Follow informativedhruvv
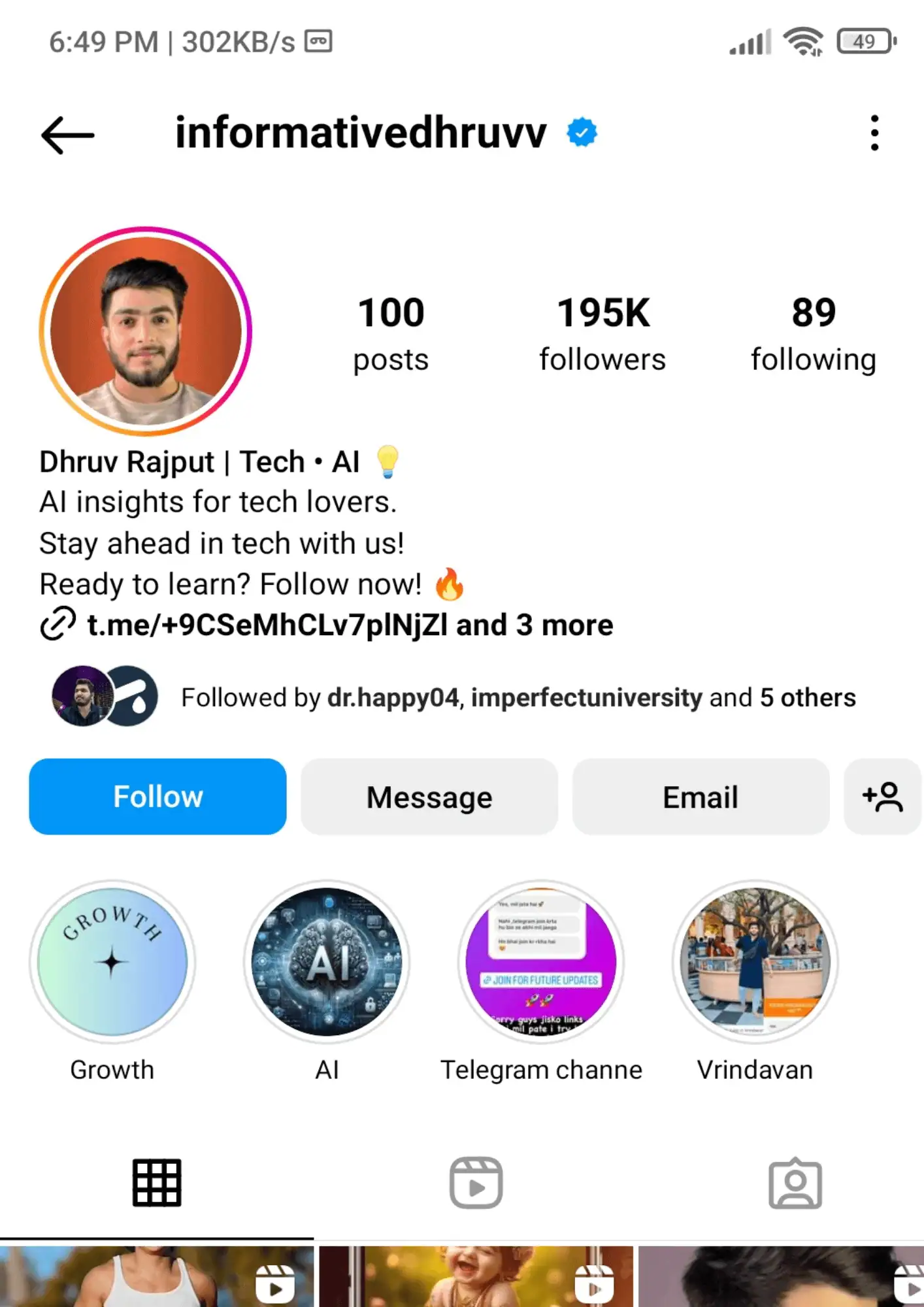The height and width of the screenshot is (1307, 924). click(x=157, y=797)
